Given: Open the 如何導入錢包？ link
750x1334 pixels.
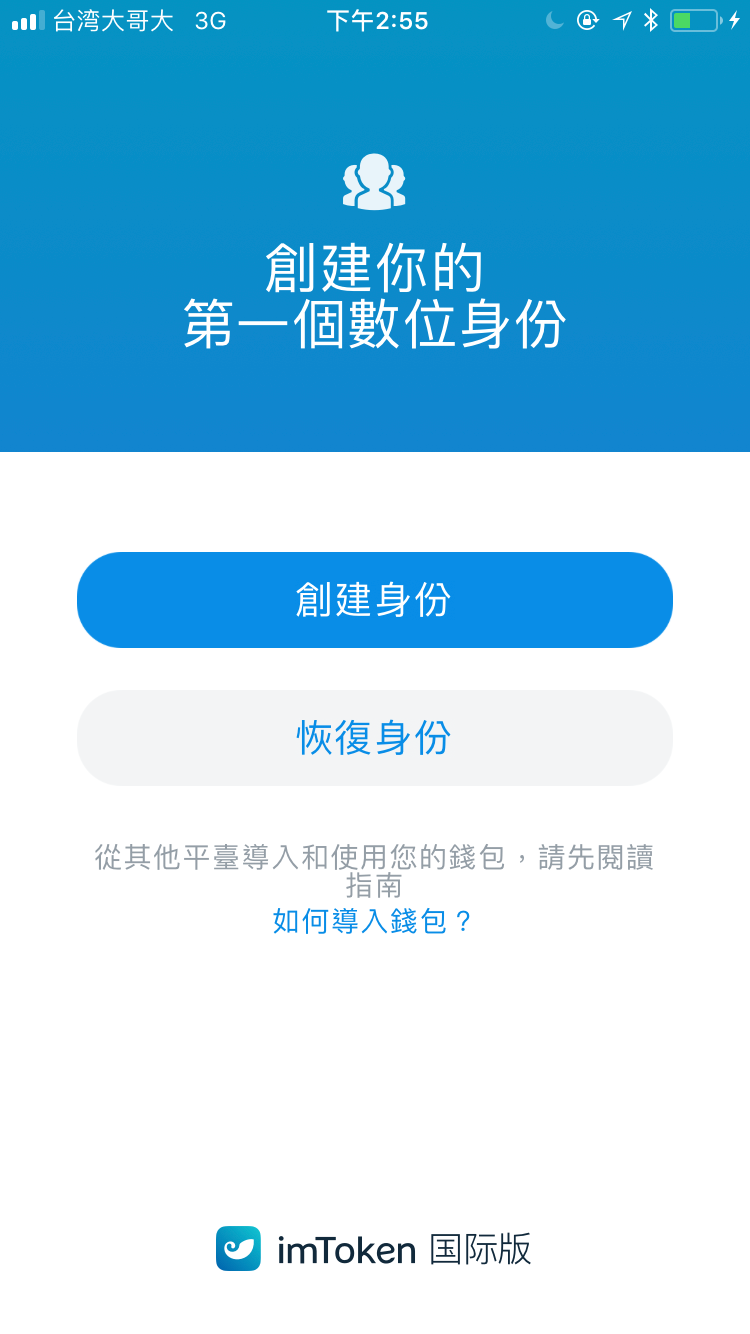Looking at the screenshot, I should coord(373,921).
